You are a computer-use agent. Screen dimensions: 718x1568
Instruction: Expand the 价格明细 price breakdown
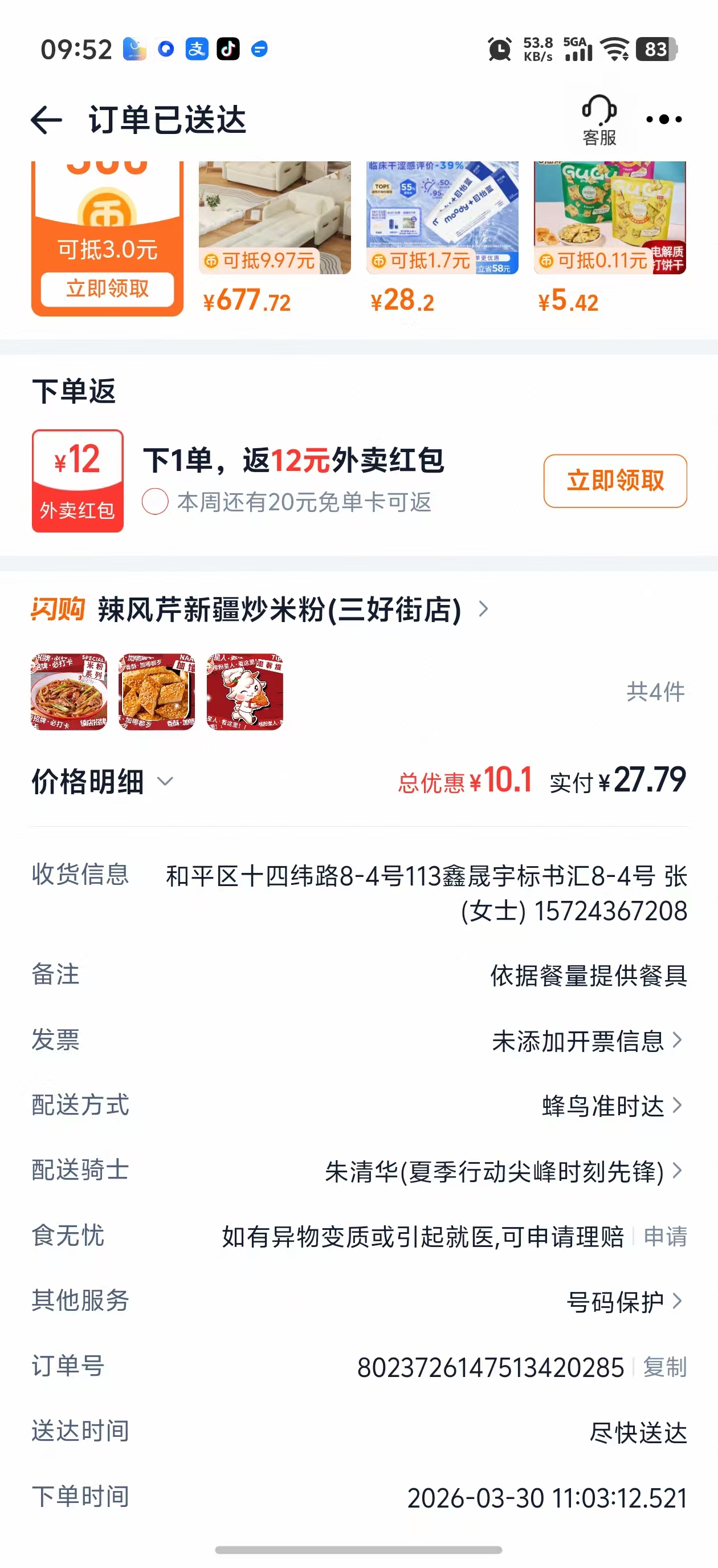(104, 782)
